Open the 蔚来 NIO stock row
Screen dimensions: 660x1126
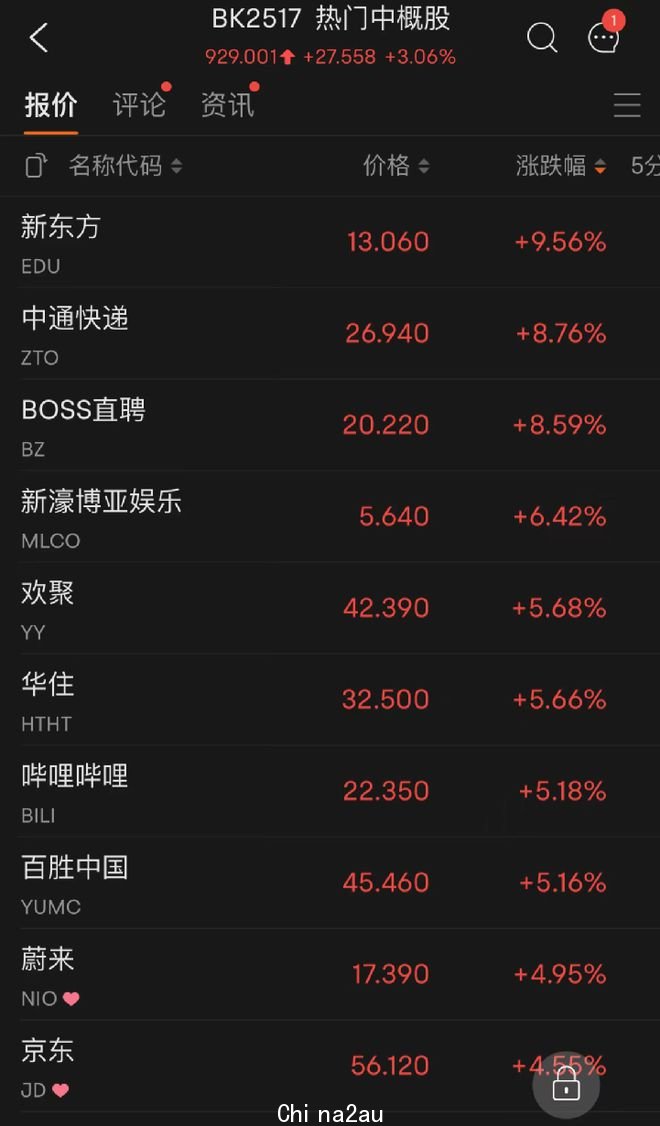330,974
